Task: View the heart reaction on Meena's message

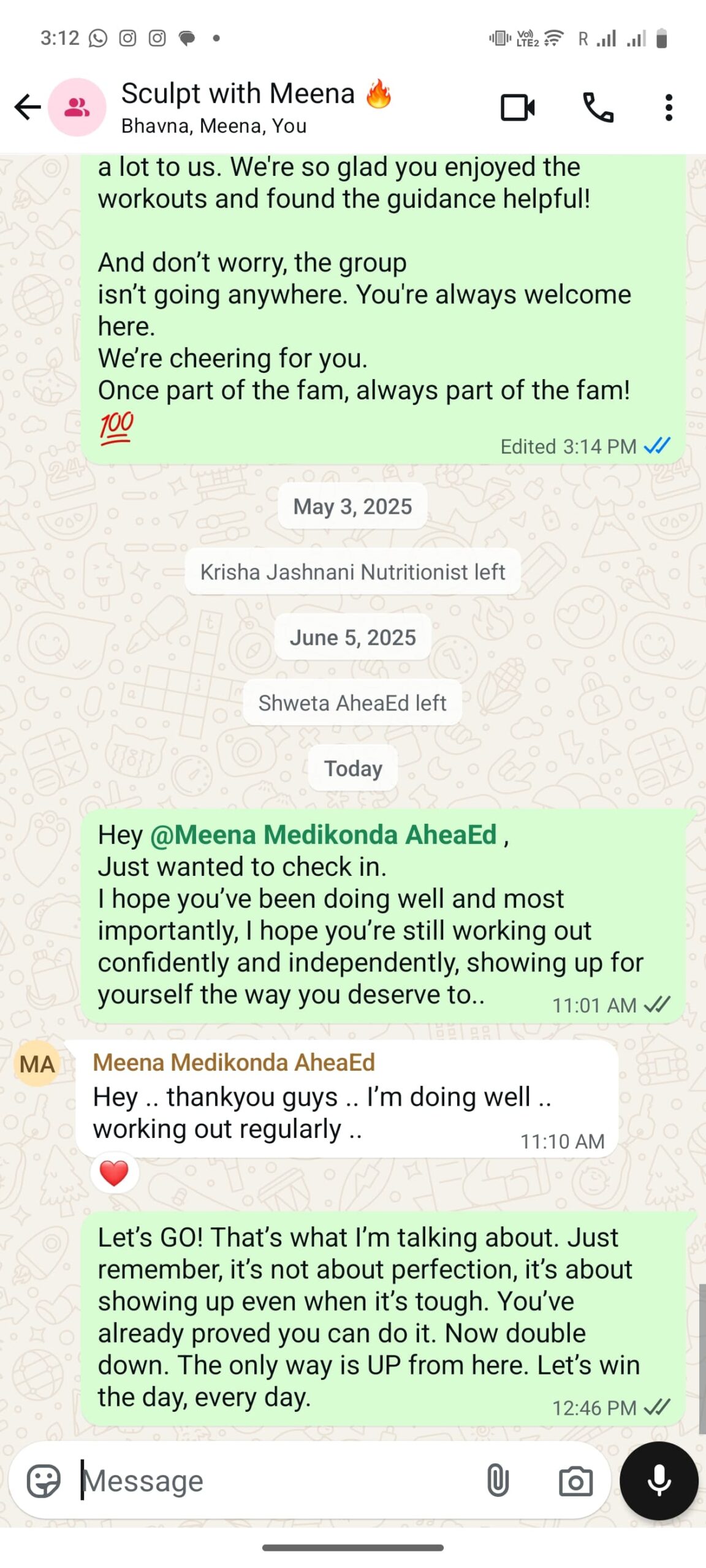Action: 114,1173
